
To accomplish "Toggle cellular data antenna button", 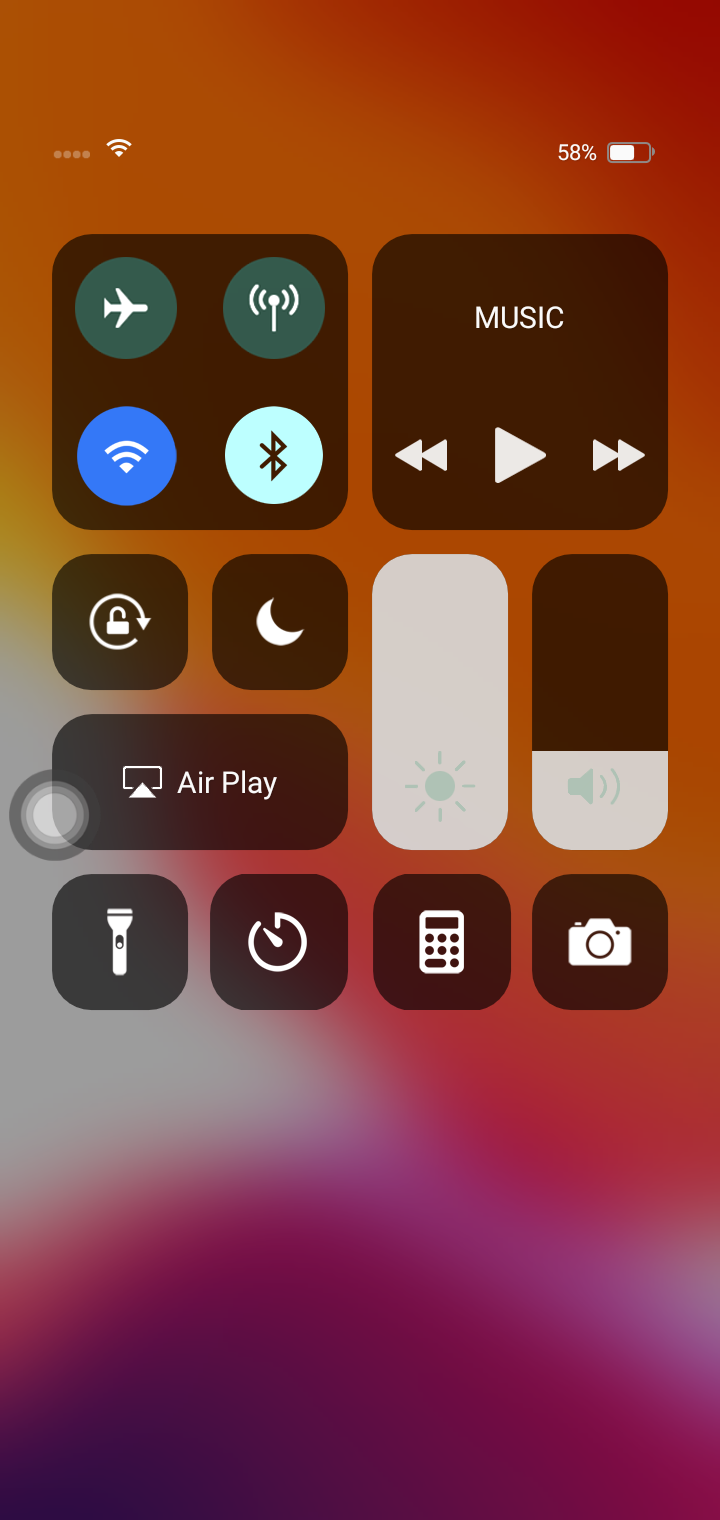I will pos(274,308).
